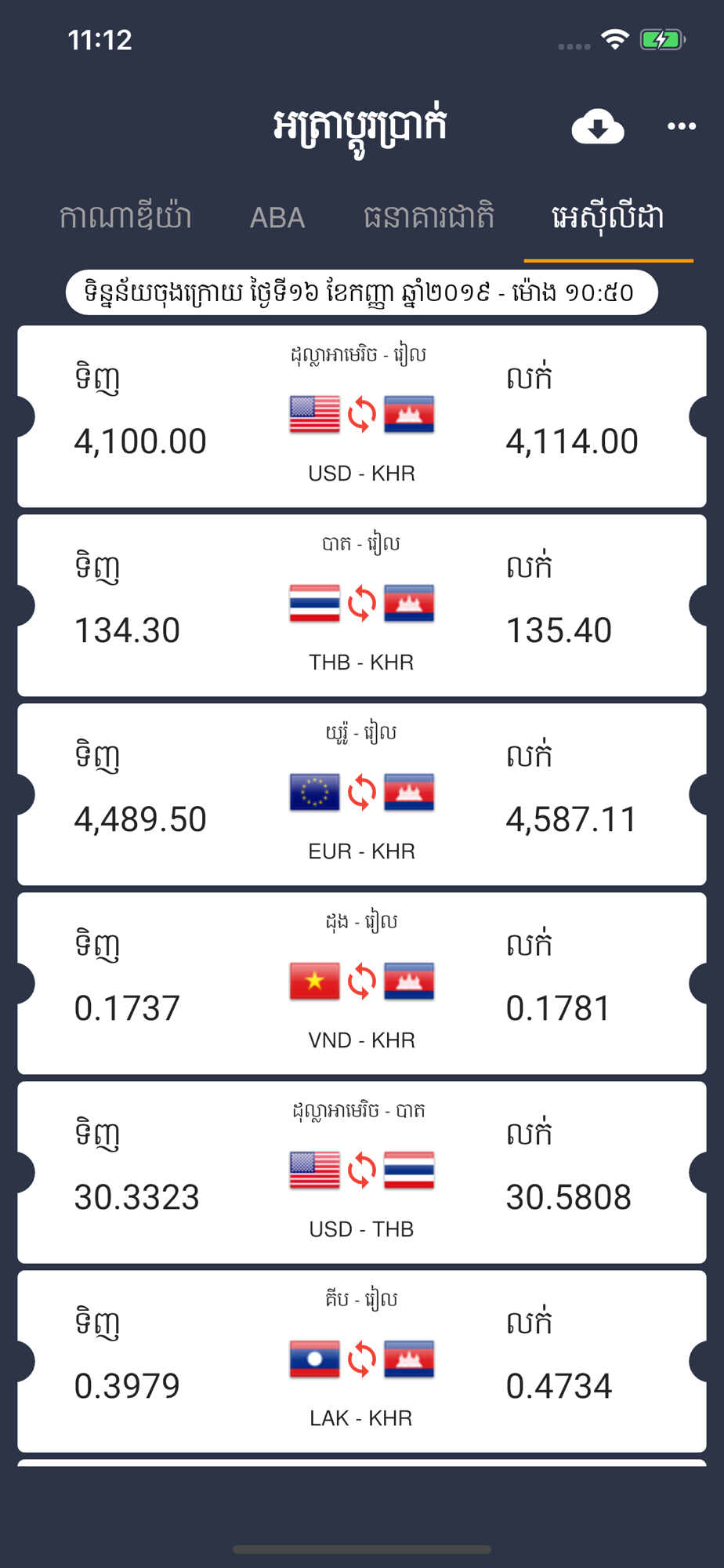Open the EUR - KHR rate card
This screenshot has width=724, height=1568.
tap(362, 794)
